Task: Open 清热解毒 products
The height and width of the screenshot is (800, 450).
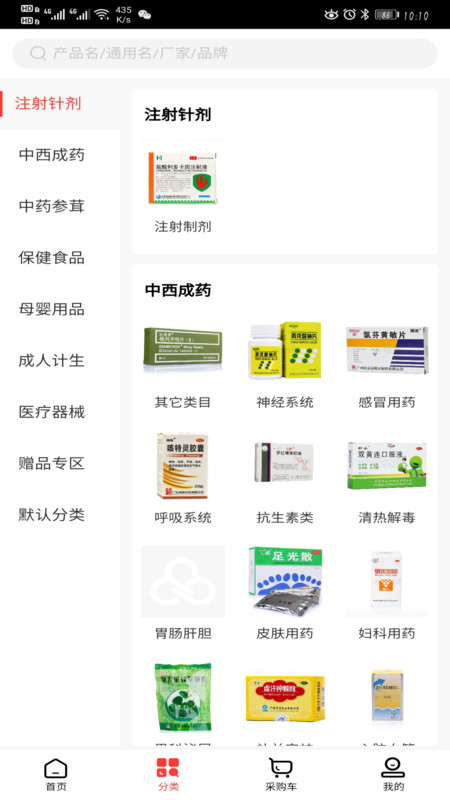Action: 387,480
